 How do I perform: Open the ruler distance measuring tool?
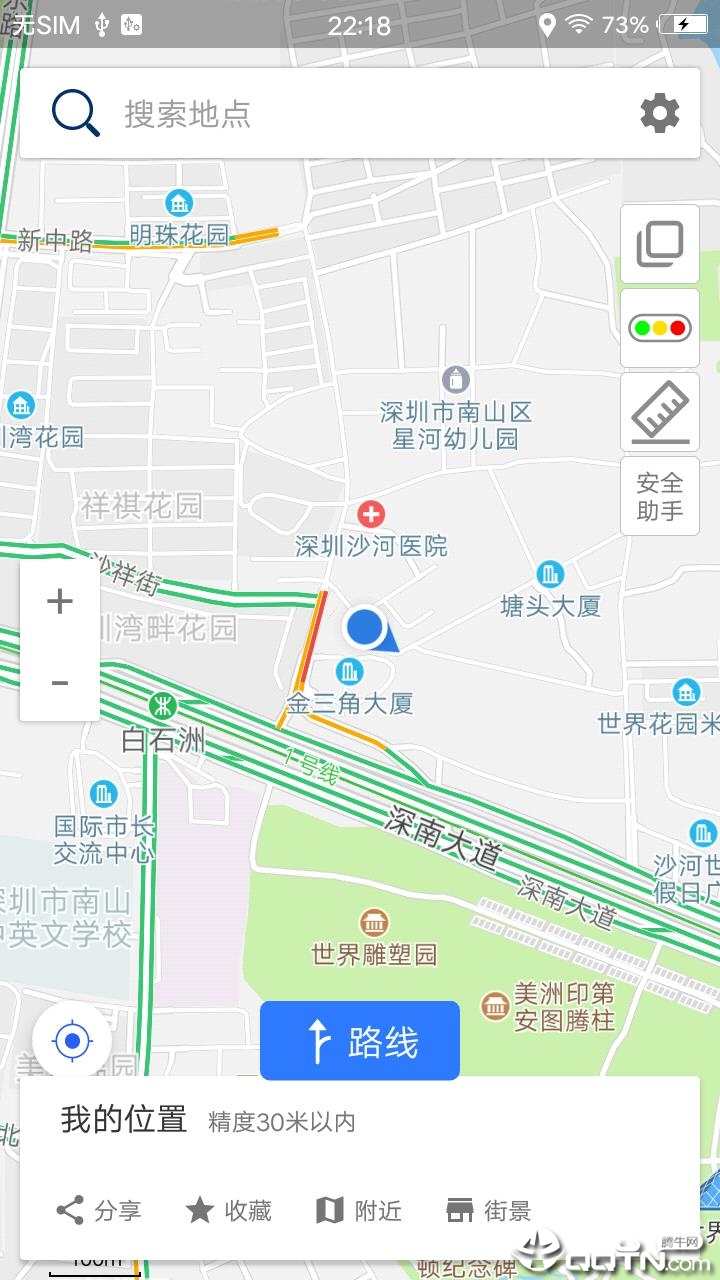pyautogui.click(x=660, y=412)
